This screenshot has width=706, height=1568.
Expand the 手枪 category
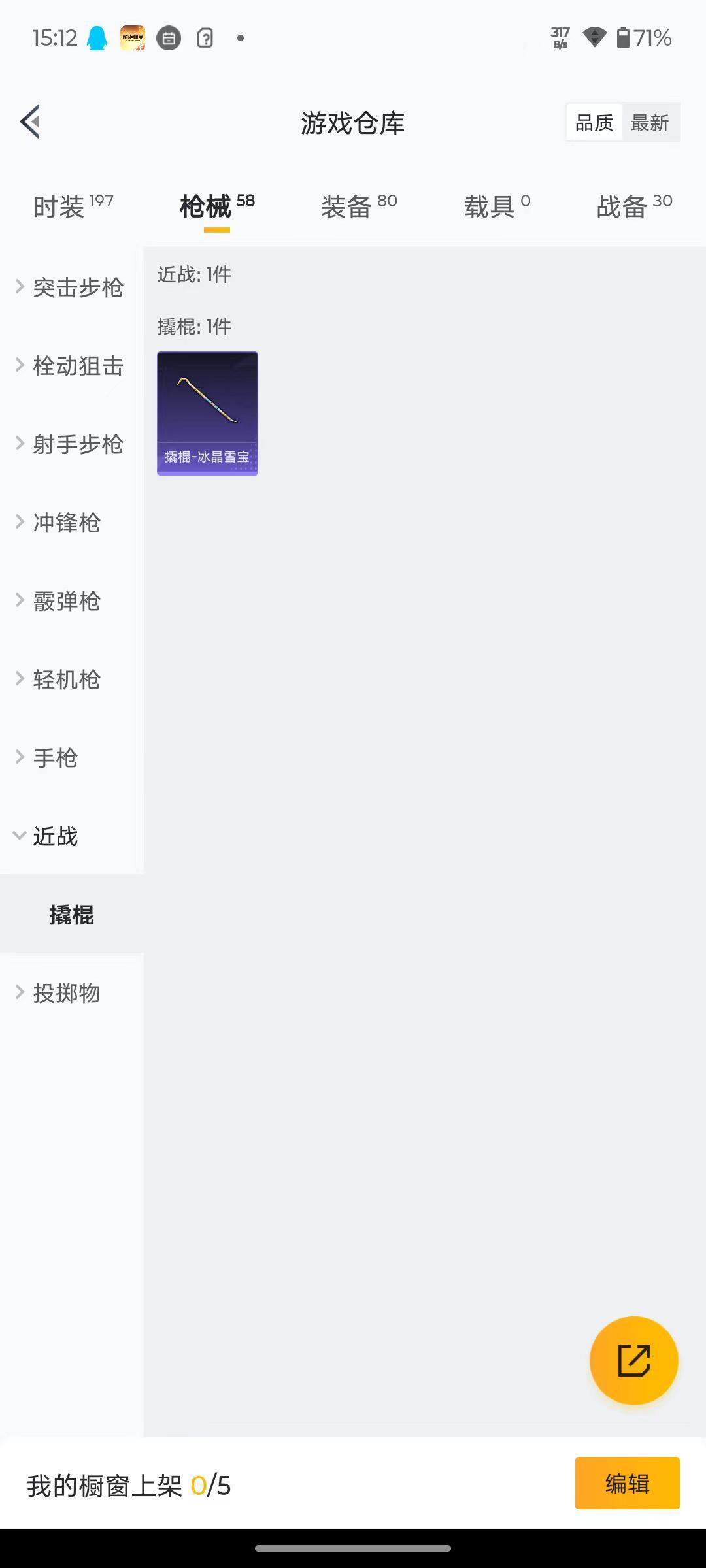click(x=56, y=758)
